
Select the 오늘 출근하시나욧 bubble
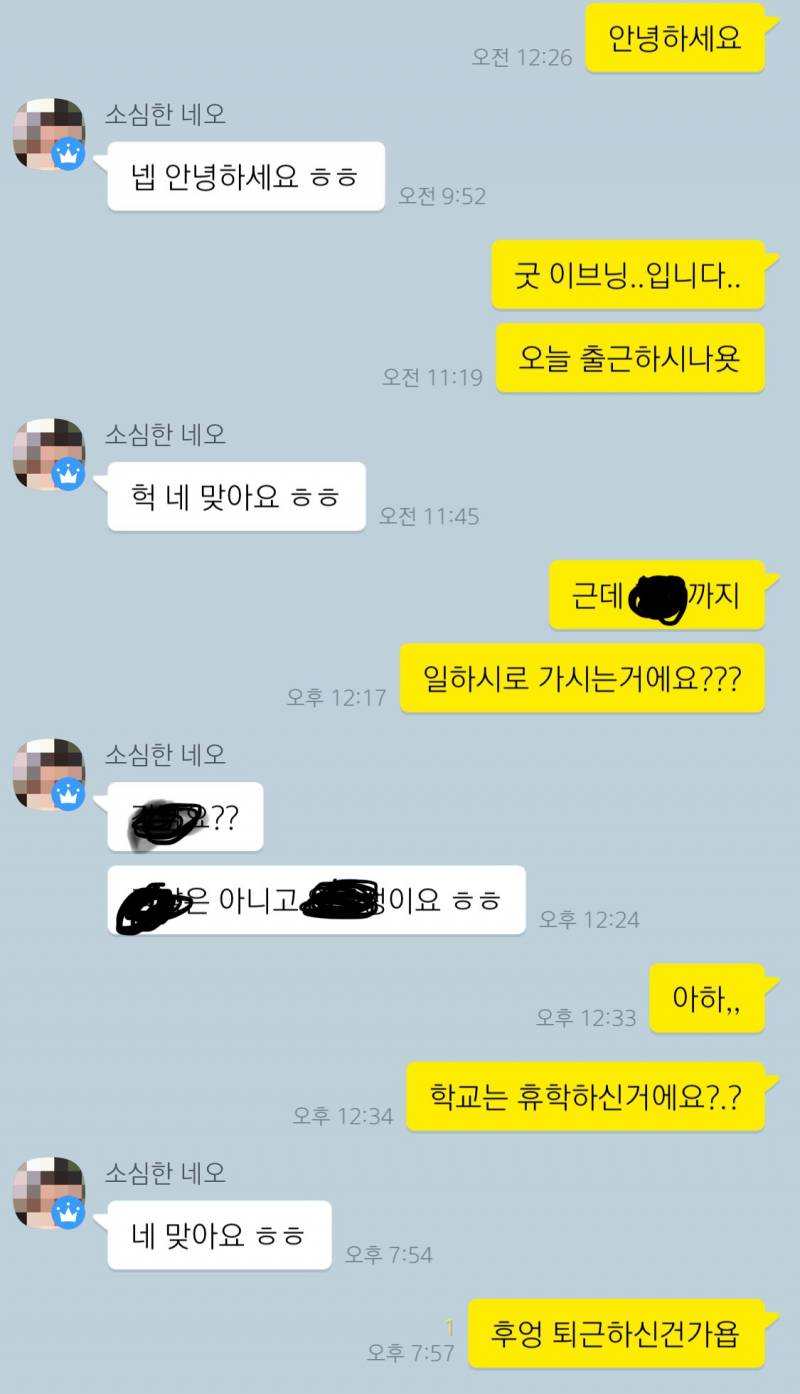pos(630,357)
